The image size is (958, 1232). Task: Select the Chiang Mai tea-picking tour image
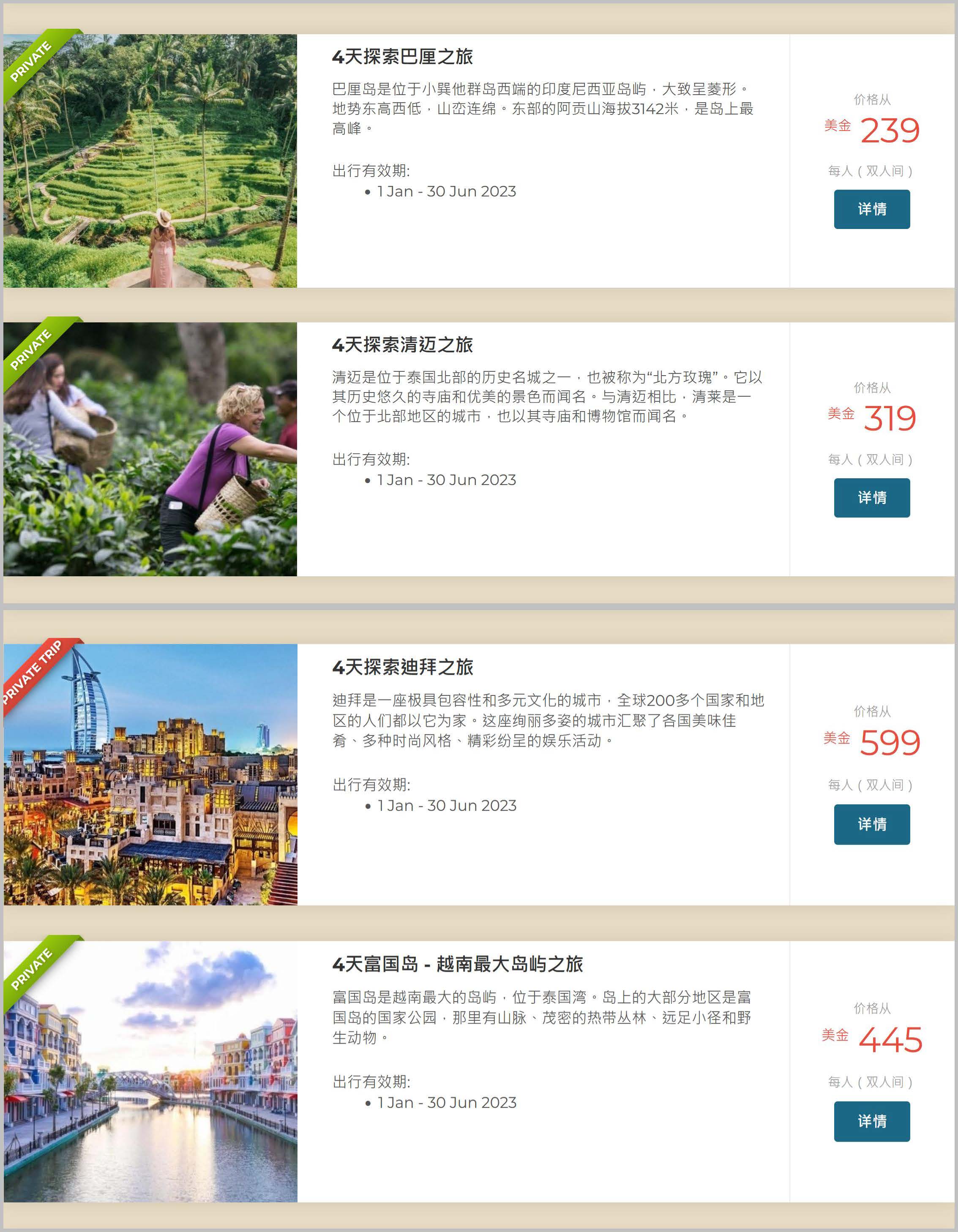coord(150,449)
